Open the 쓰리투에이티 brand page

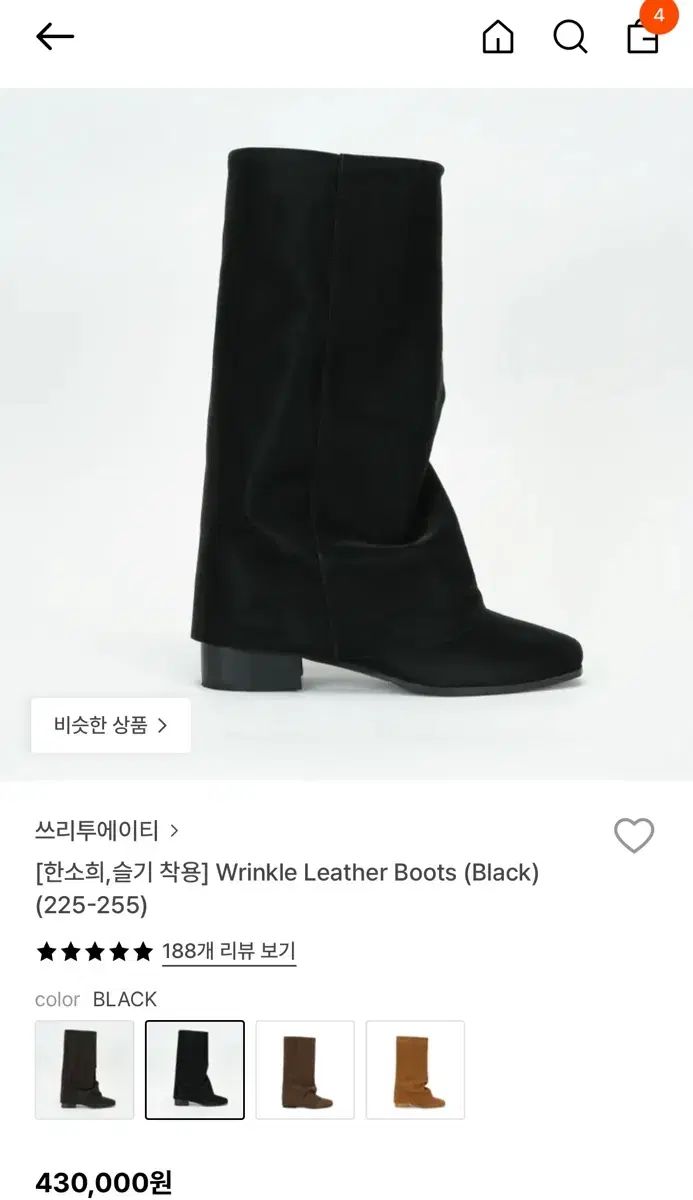pos(107,830)
